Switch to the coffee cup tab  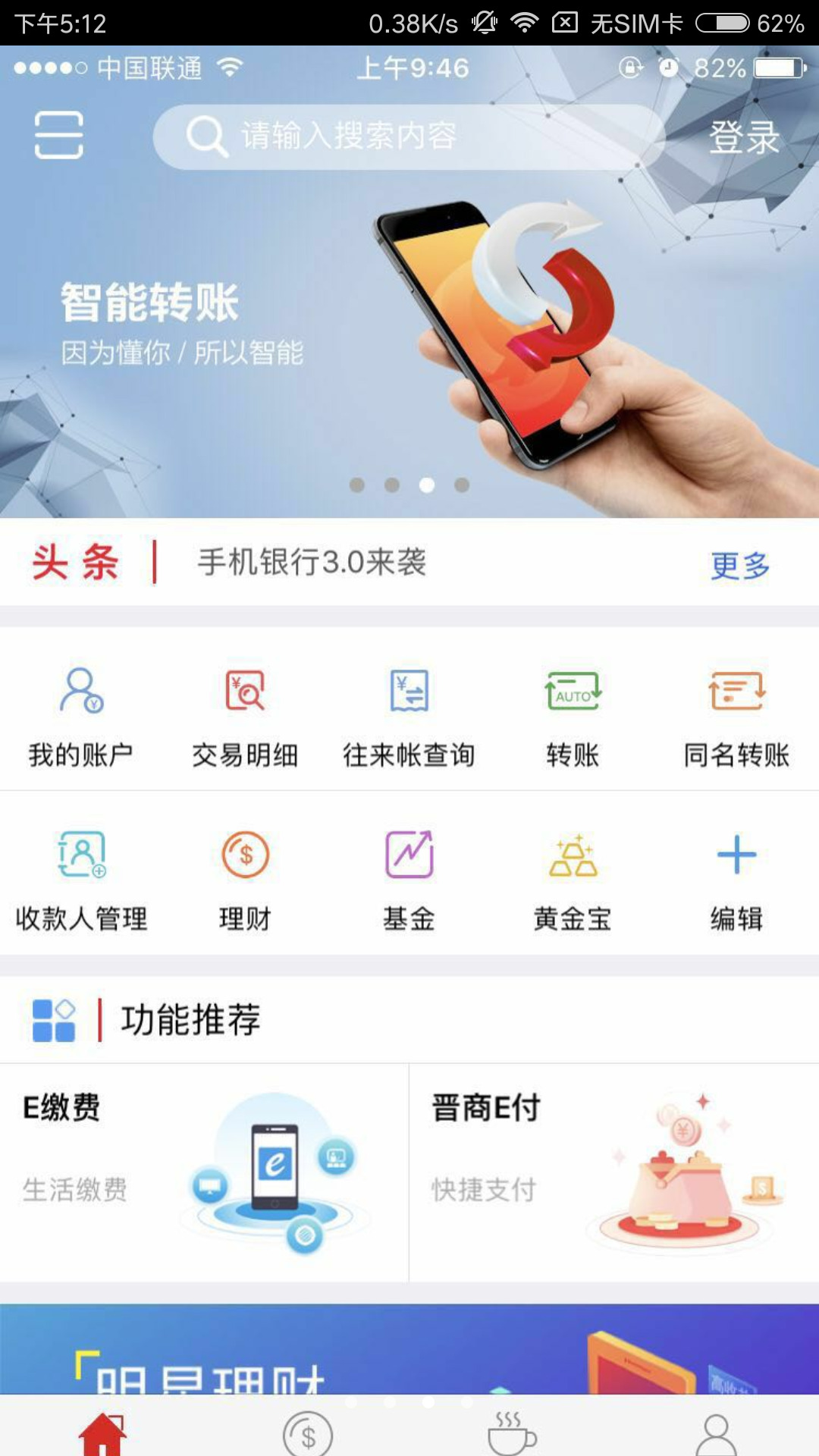[x=511, y=1433]
